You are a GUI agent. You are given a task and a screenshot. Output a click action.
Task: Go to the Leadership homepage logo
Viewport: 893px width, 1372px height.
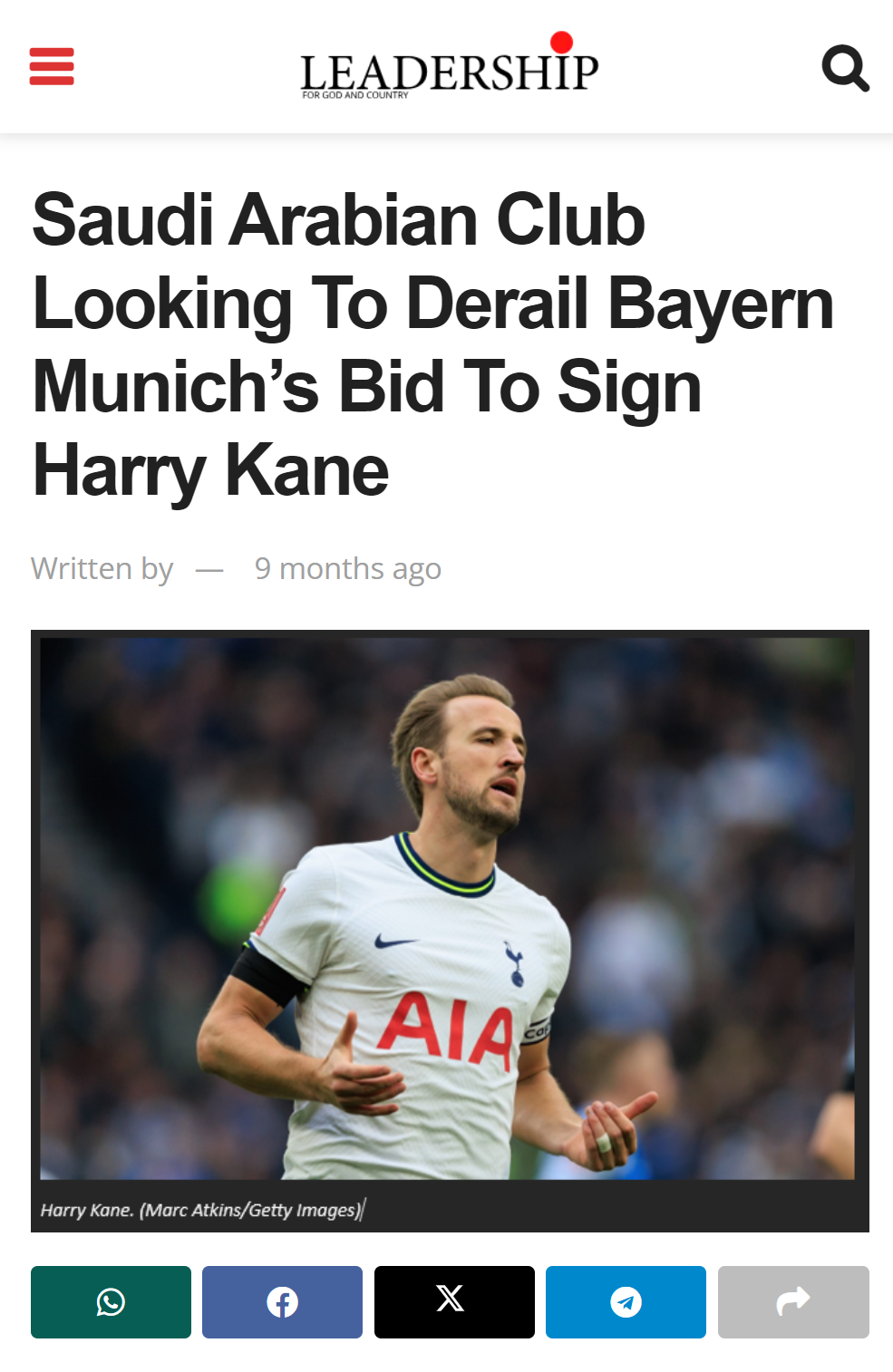[x=449, y=69]
